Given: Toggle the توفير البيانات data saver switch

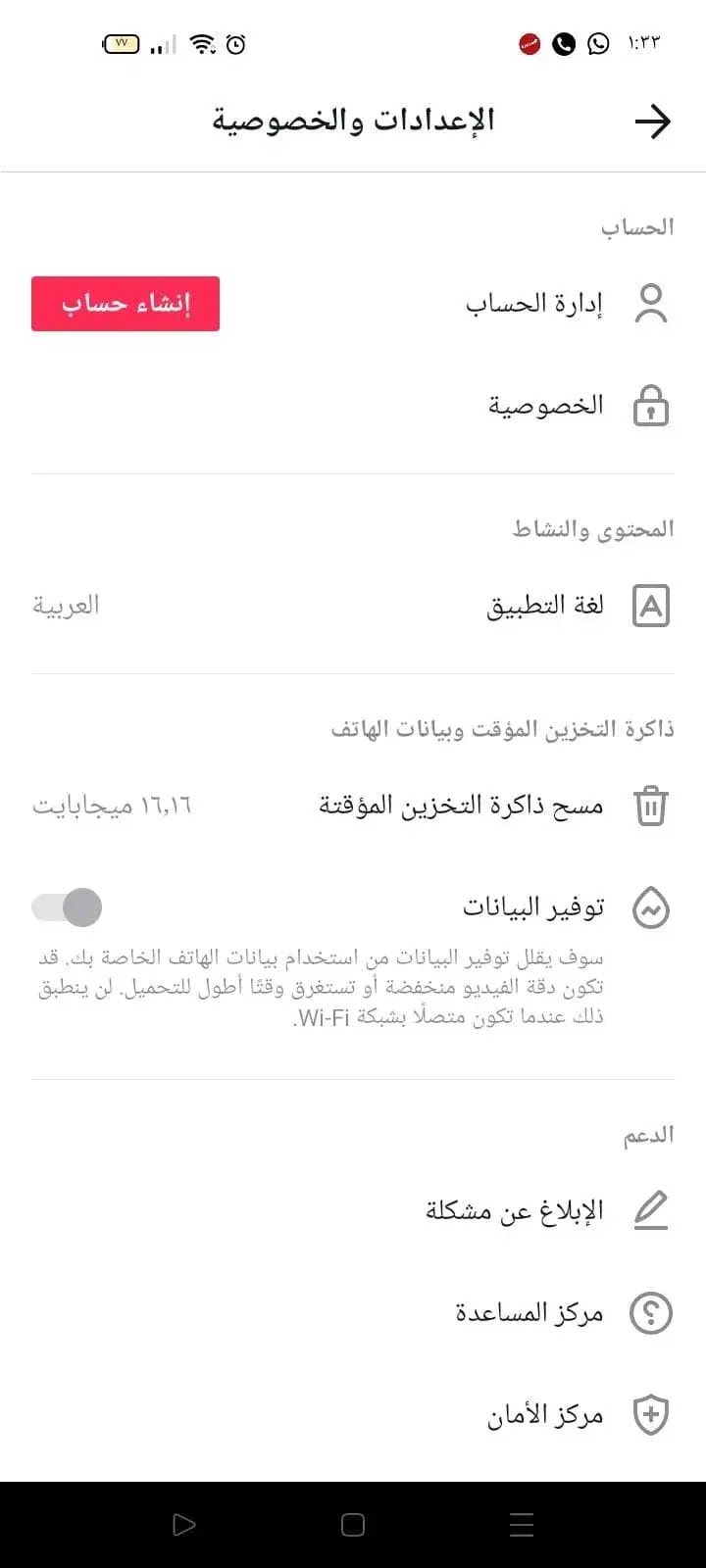Looking at the screenshot, I should click(67, 907).
